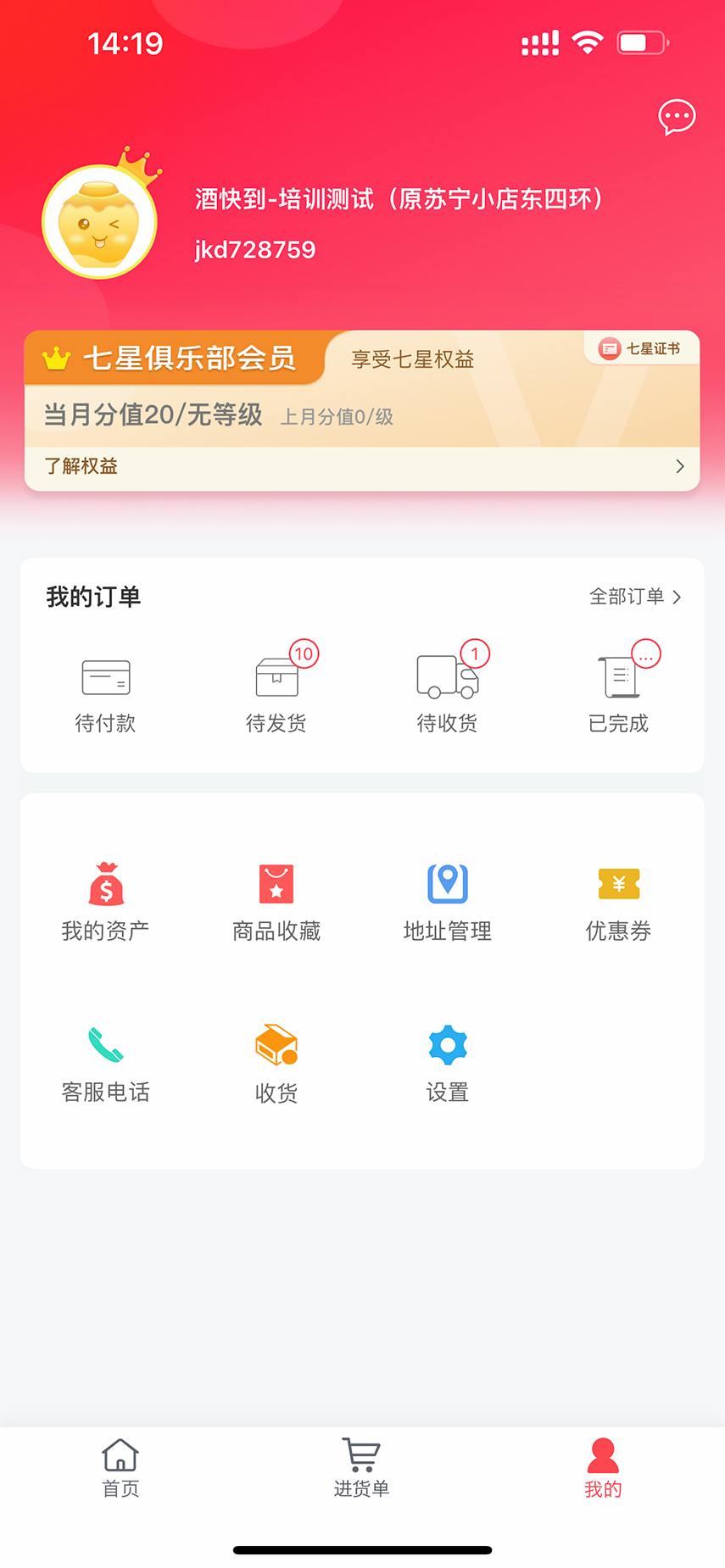
Task: Open 我的资产 money bag icon
Action: pyautogui.click(x=105, y=884)
